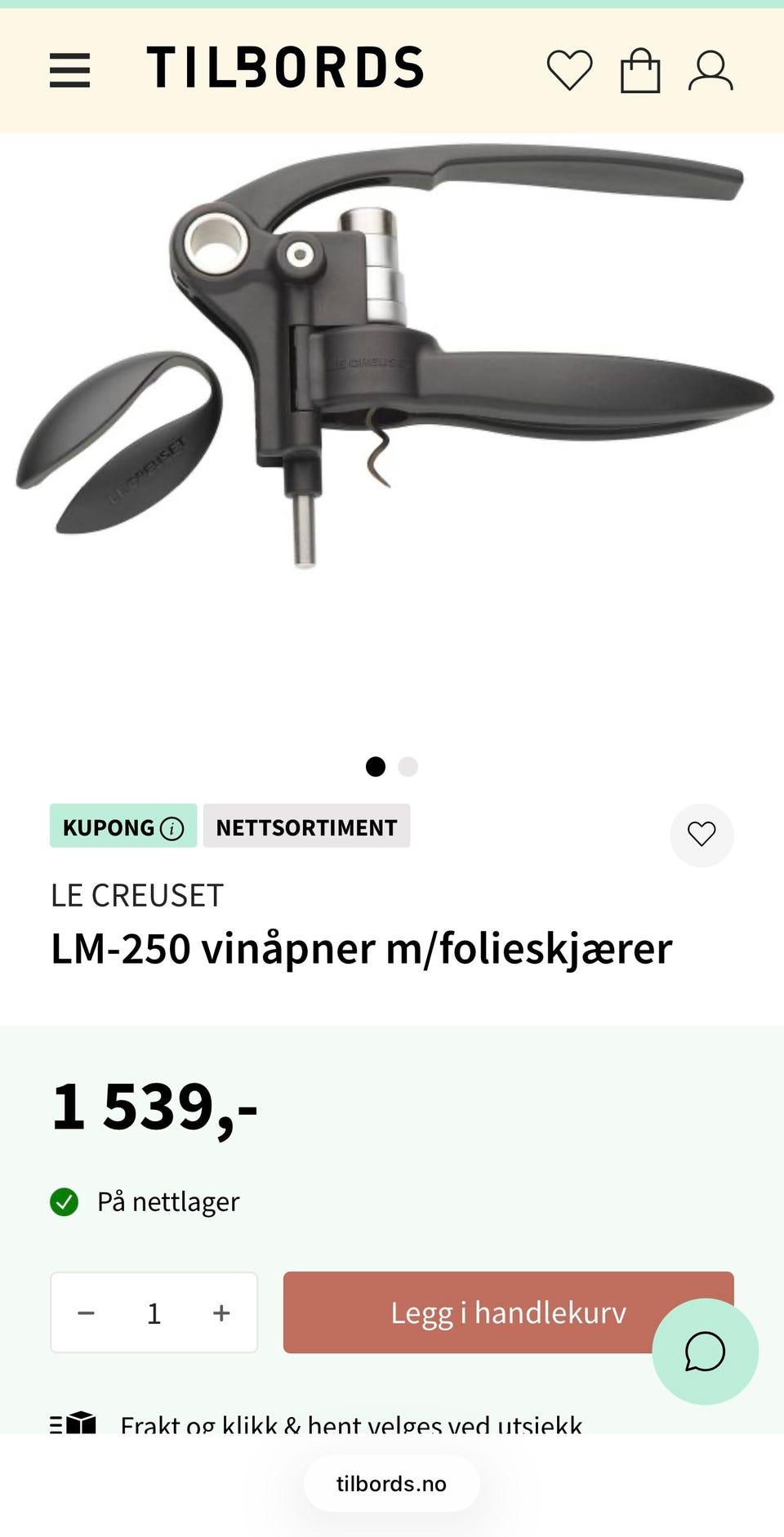784x1537 pixels.
Task: Select the second image carousel dot
Action: click(x=407, y=767)
